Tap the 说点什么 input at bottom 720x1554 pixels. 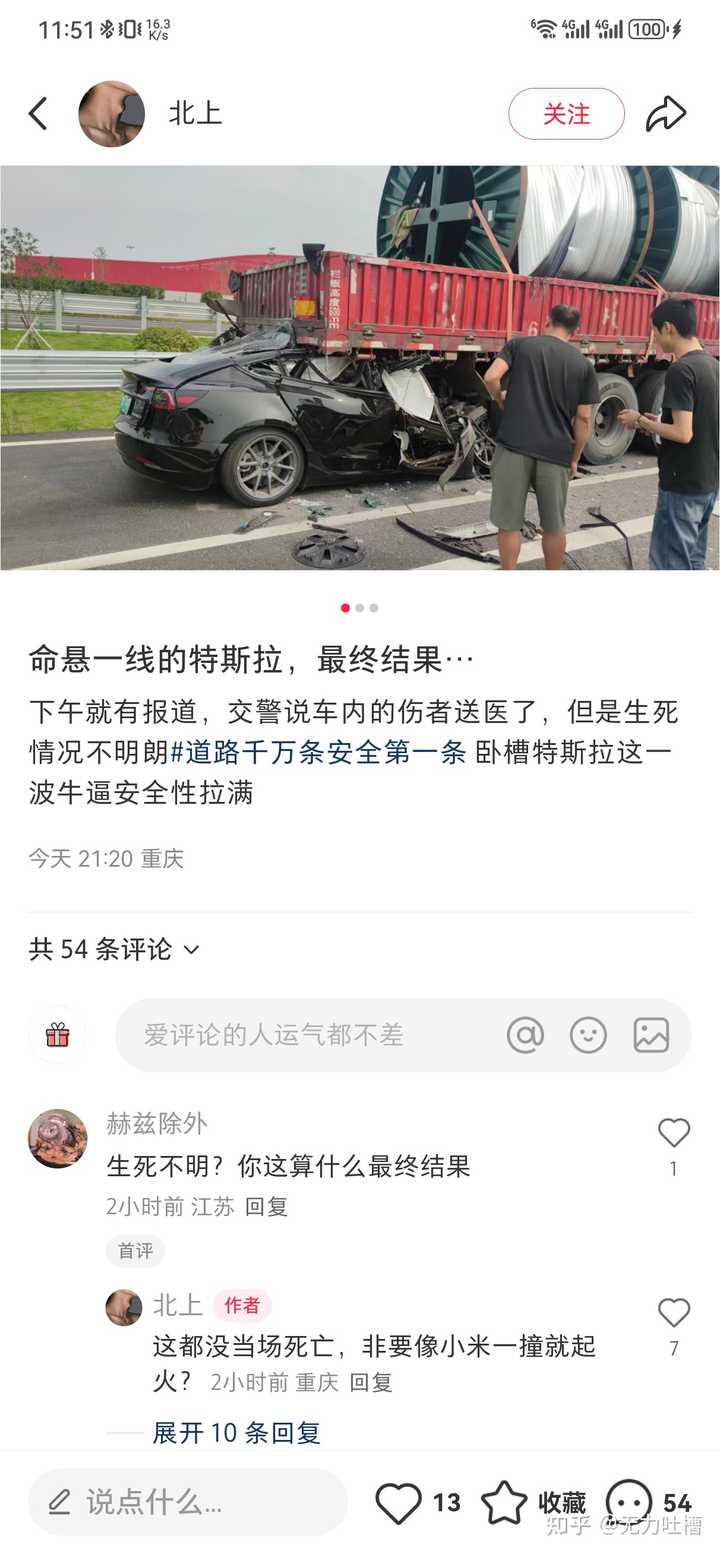tap(188, 1501)
